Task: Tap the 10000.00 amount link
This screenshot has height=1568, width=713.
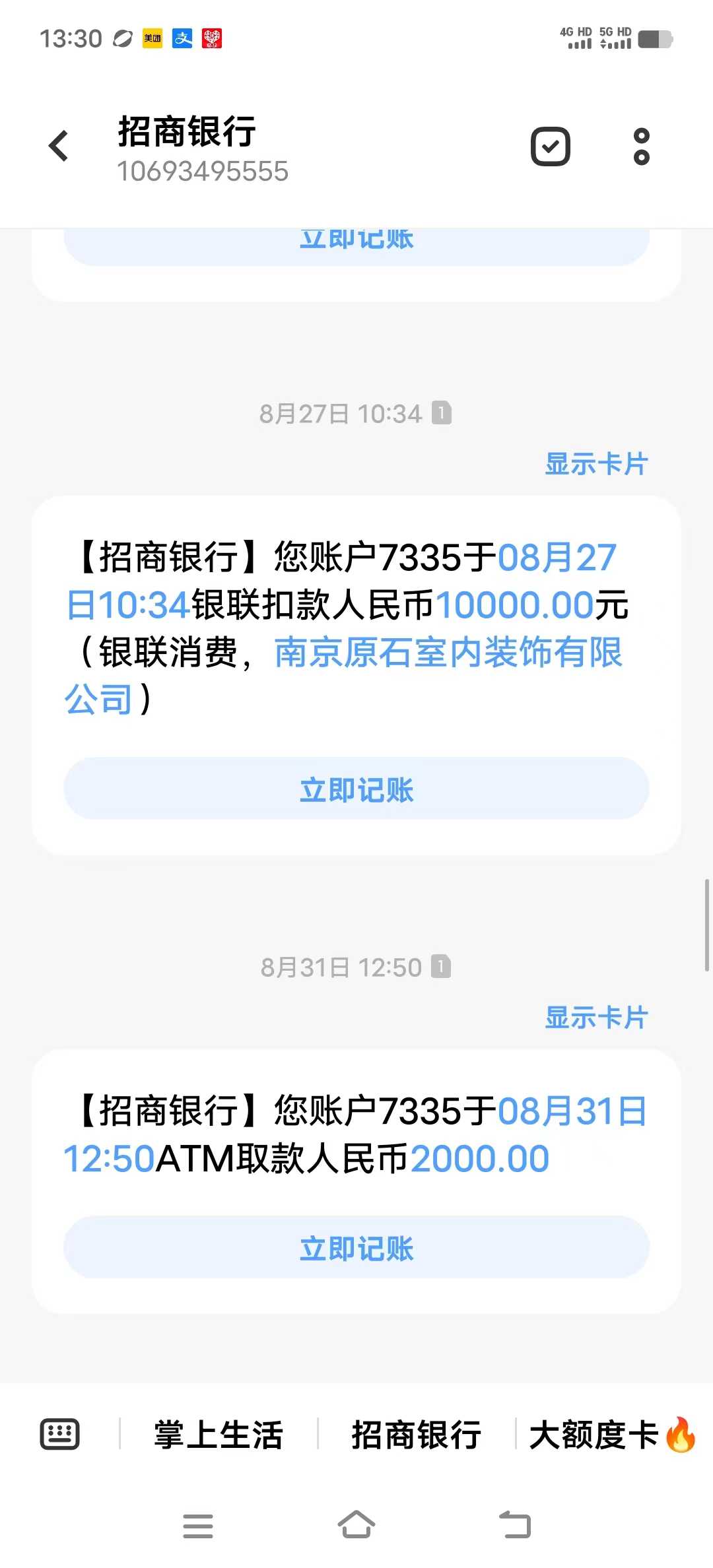Action: (x=514, y=605)
